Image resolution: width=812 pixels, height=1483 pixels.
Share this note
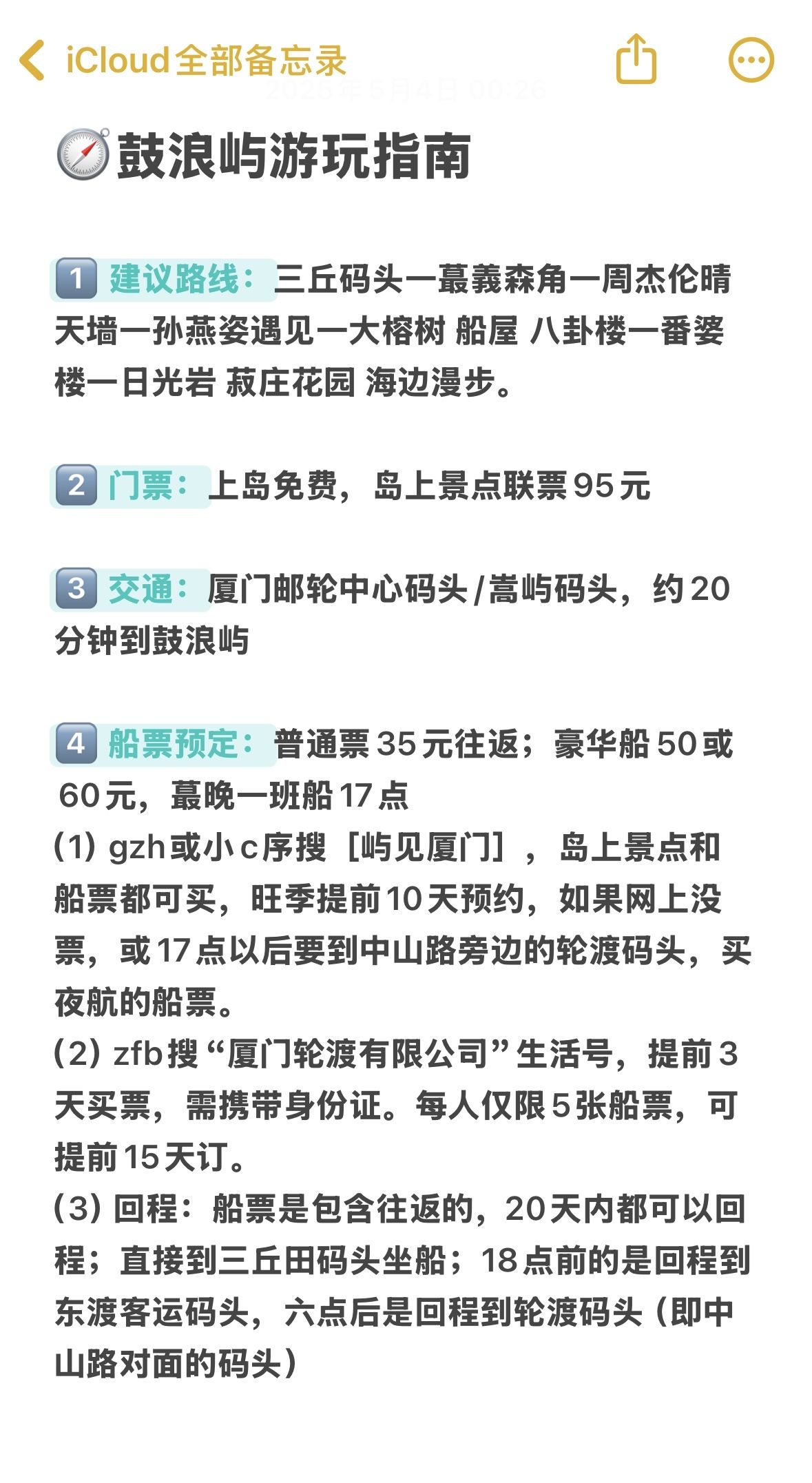coord(636,60)
